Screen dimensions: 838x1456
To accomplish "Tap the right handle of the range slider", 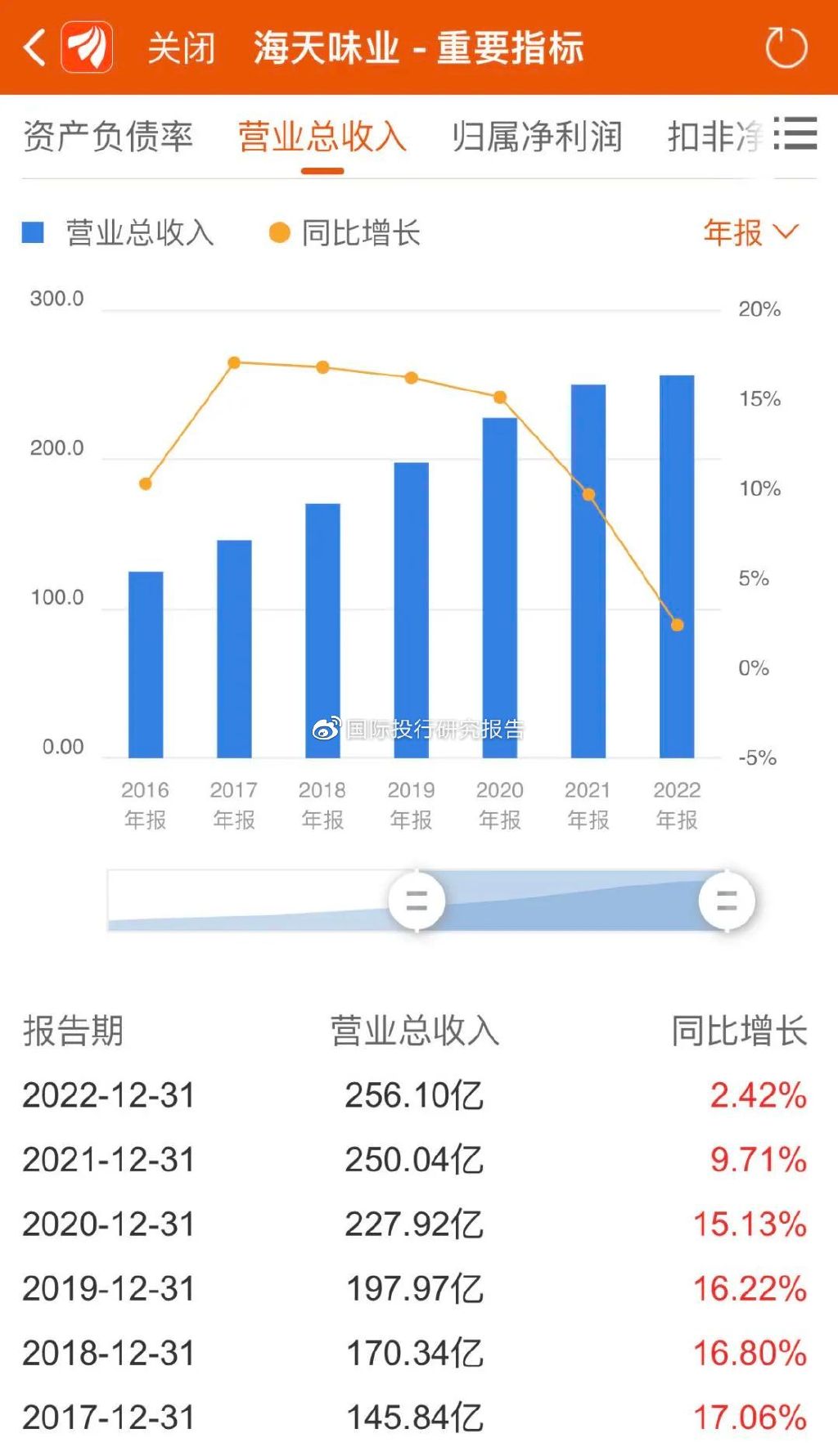I will [x=727, y=901].
